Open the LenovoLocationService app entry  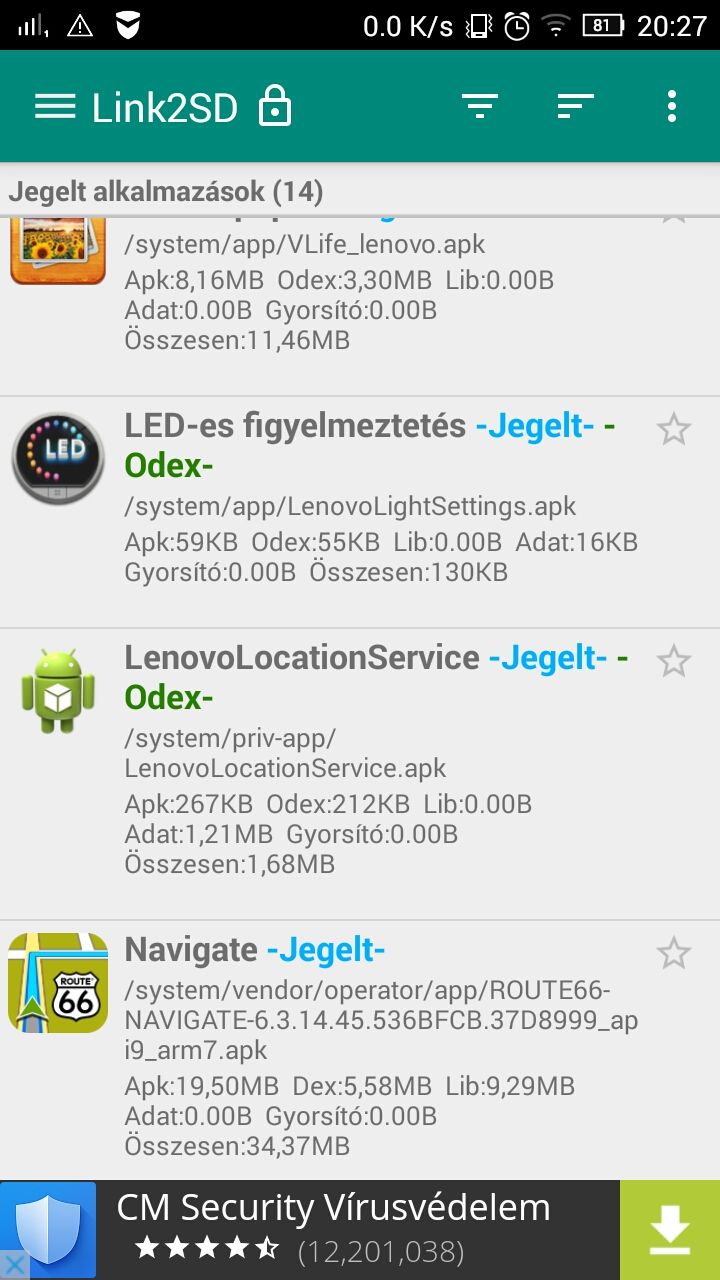360,775
